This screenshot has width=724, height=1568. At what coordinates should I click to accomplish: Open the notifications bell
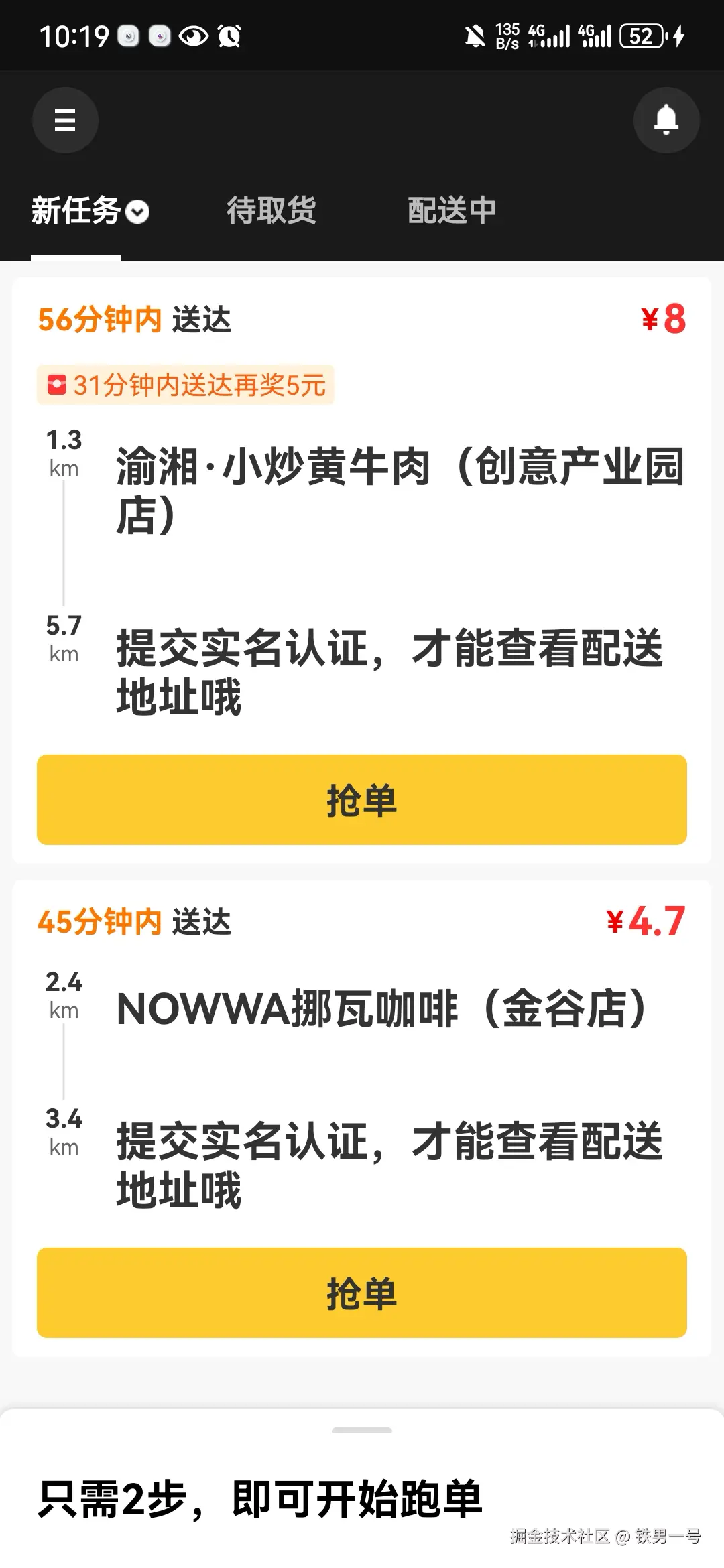click(666, 120)
